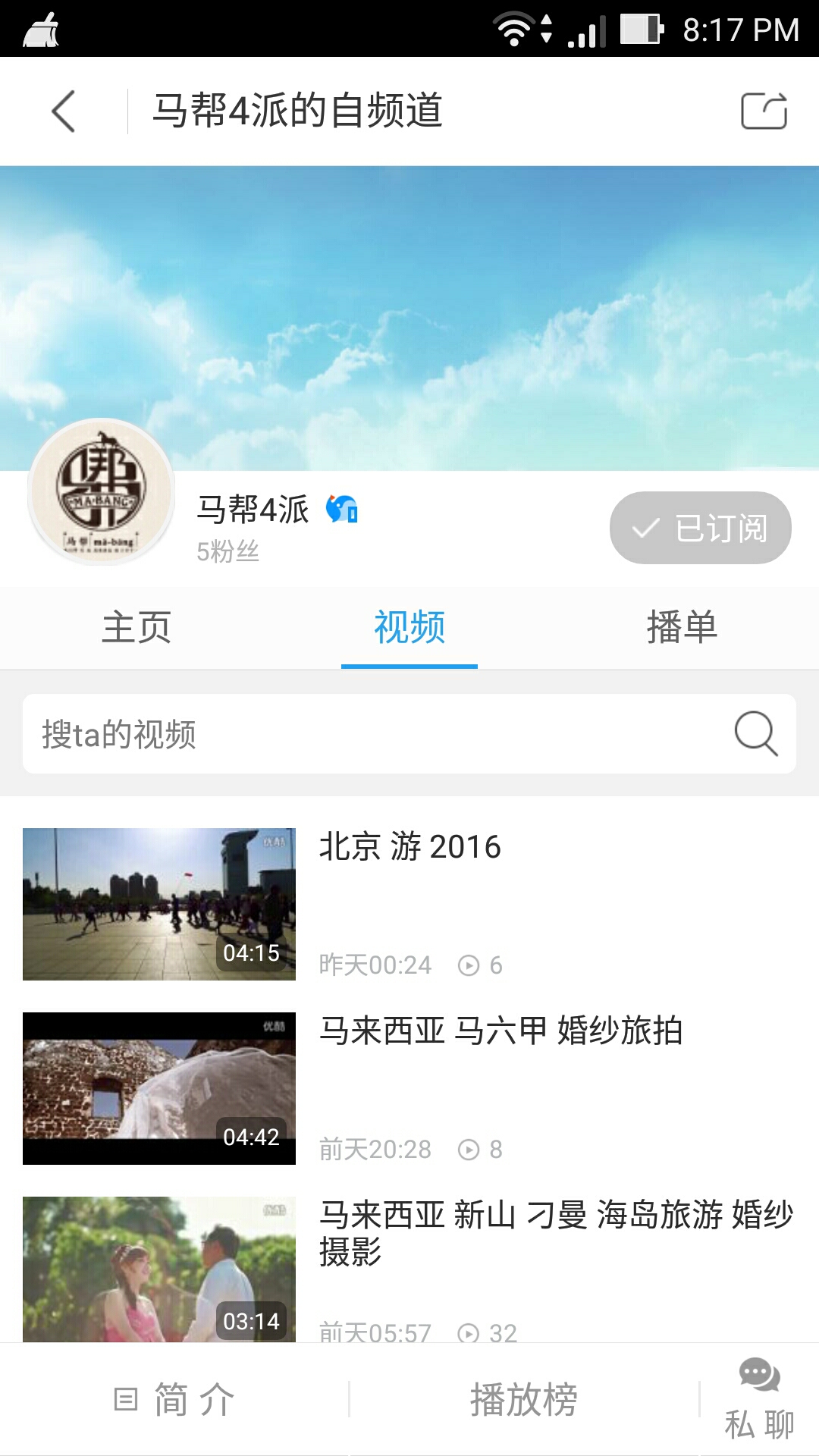
Task: Share this channel via the top-right icon
Action: [764, 111]
